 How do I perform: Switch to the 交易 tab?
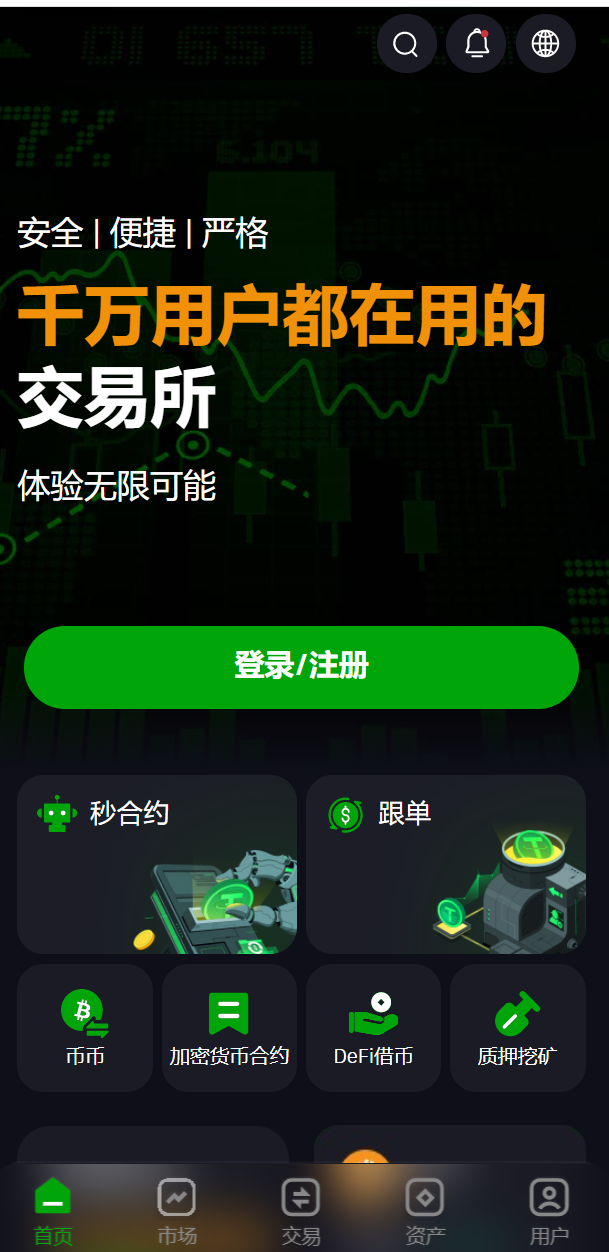pyautogui.click(x=301, y=1211)
